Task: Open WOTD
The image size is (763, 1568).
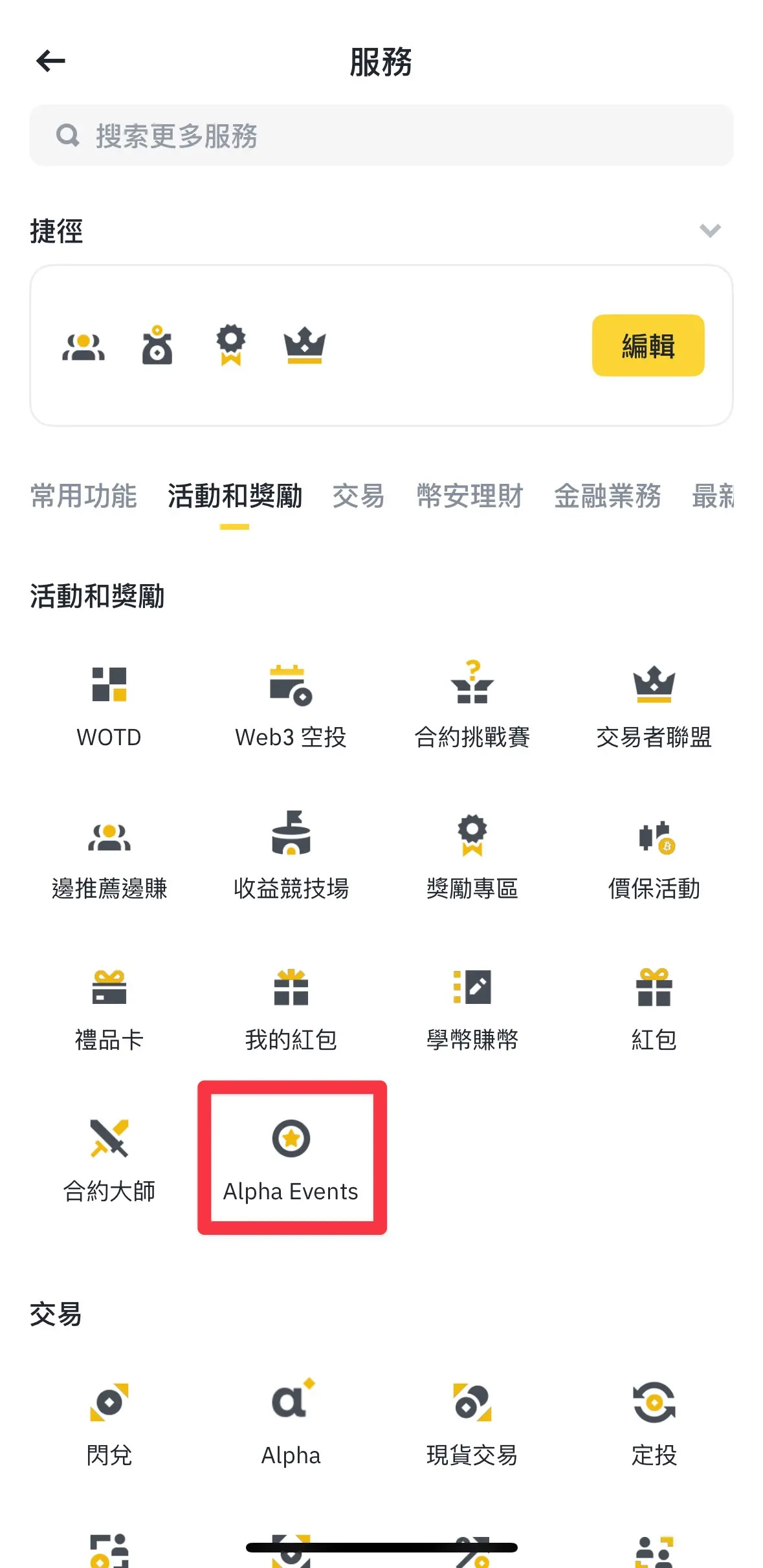Action: click(109, 705)
